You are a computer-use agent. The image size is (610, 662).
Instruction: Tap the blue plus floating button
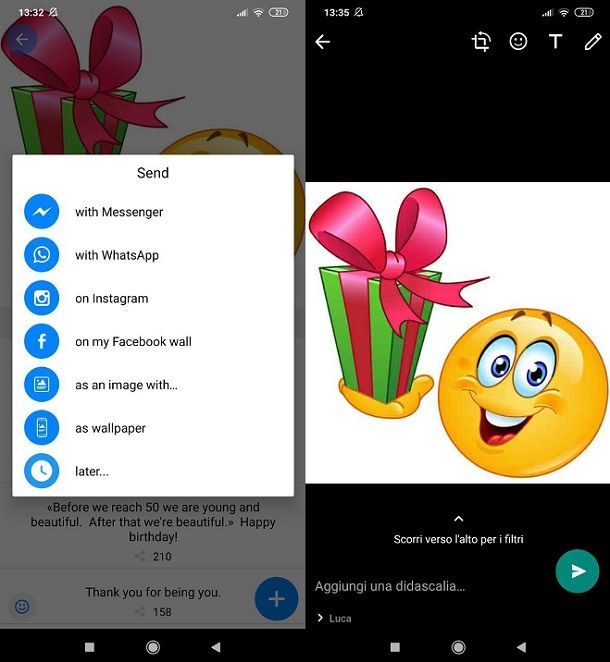point(277,599)
